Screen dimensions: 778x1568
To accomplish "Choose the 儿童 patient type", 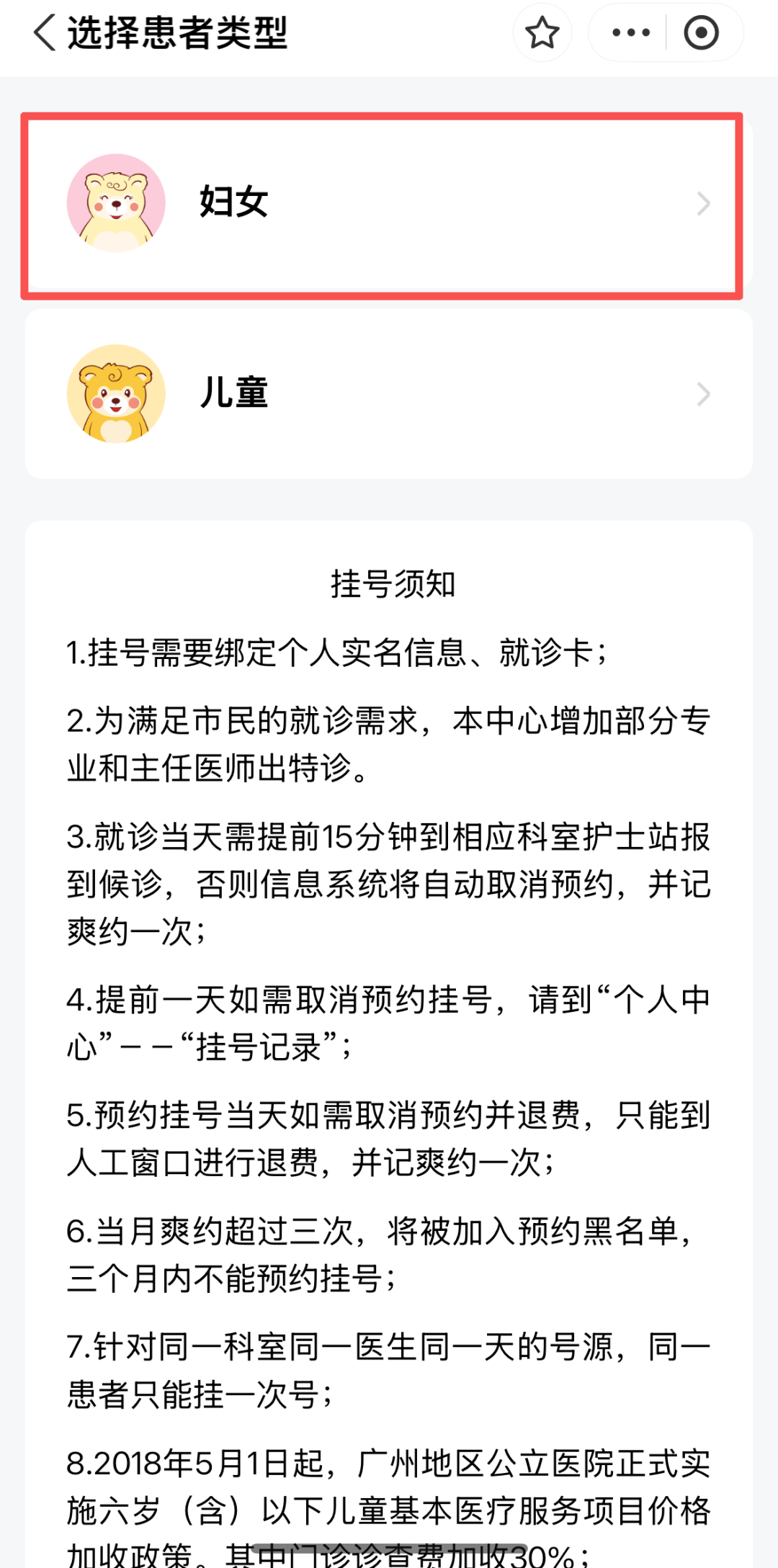I will tap(389, 394).
